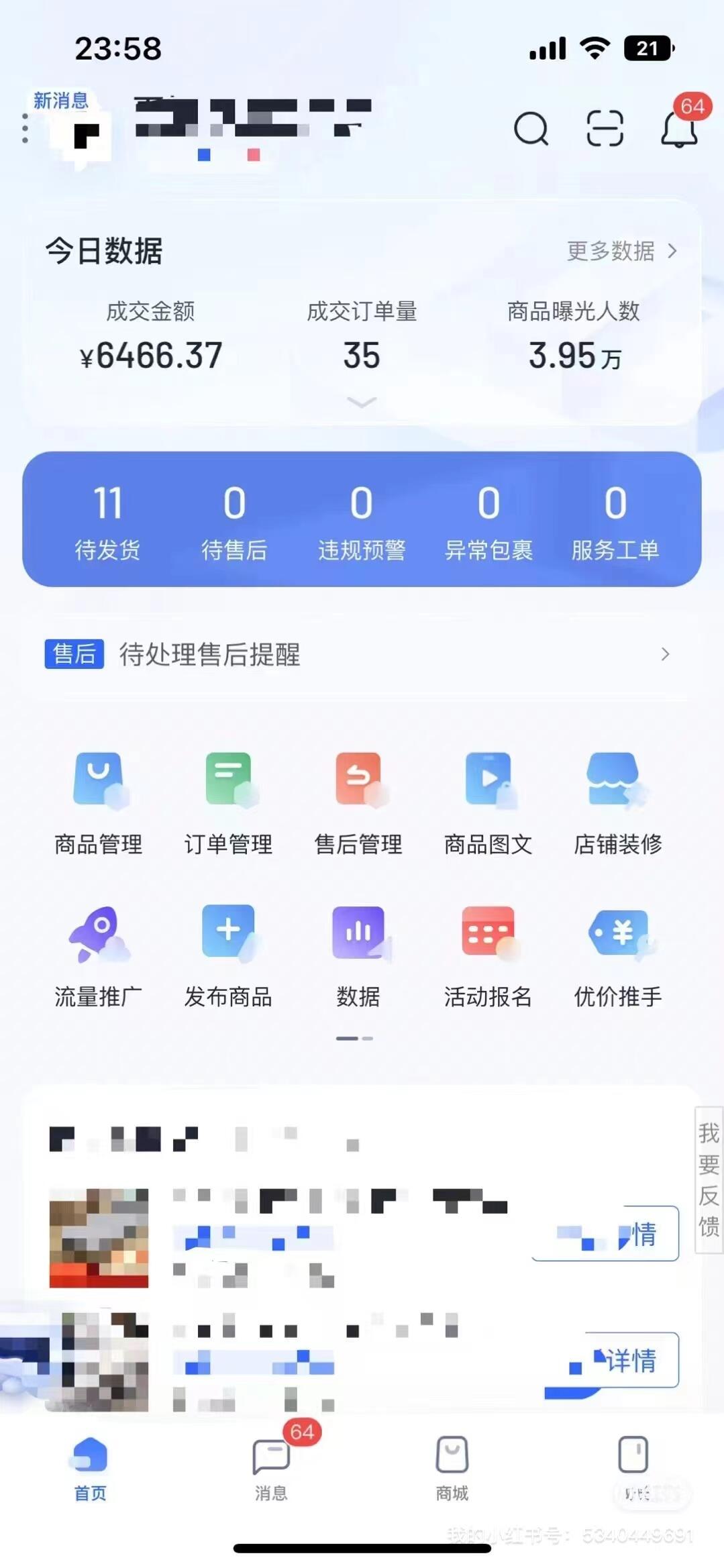Expand today's data with the down chevron
Viewport: 724px width, 1568px height.
362,402
